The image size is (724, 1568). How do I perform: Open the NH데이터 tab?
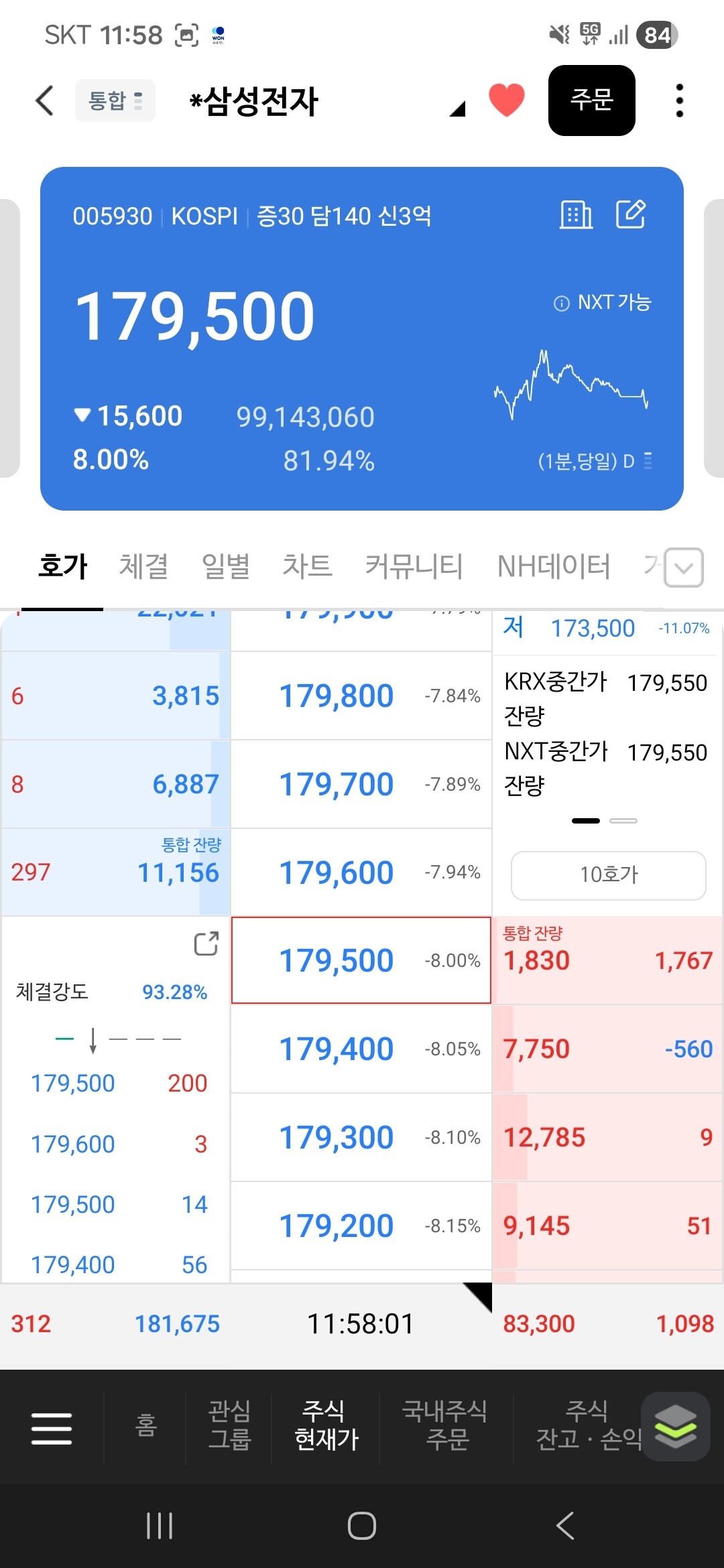554,566
